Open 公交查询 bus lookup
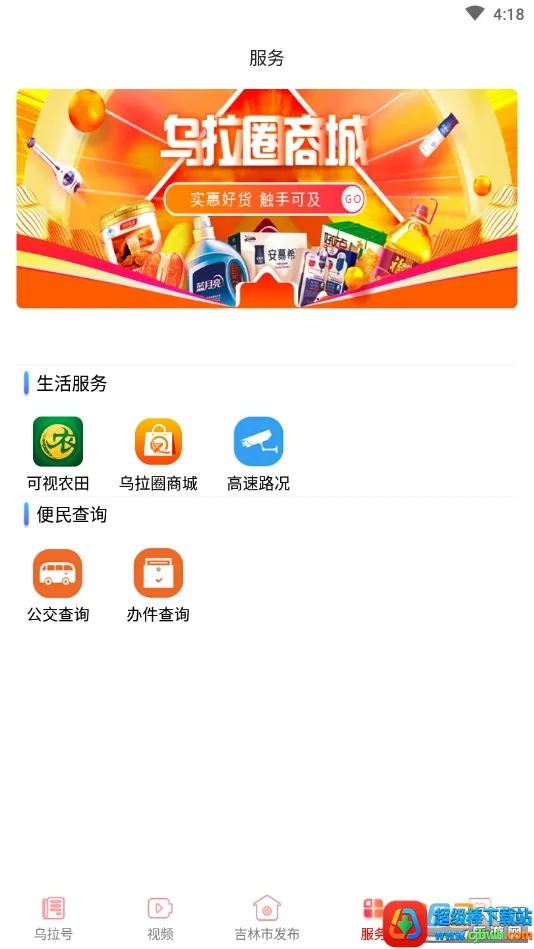Viewport: 534px width, 949px height. [x=58, y=586]
